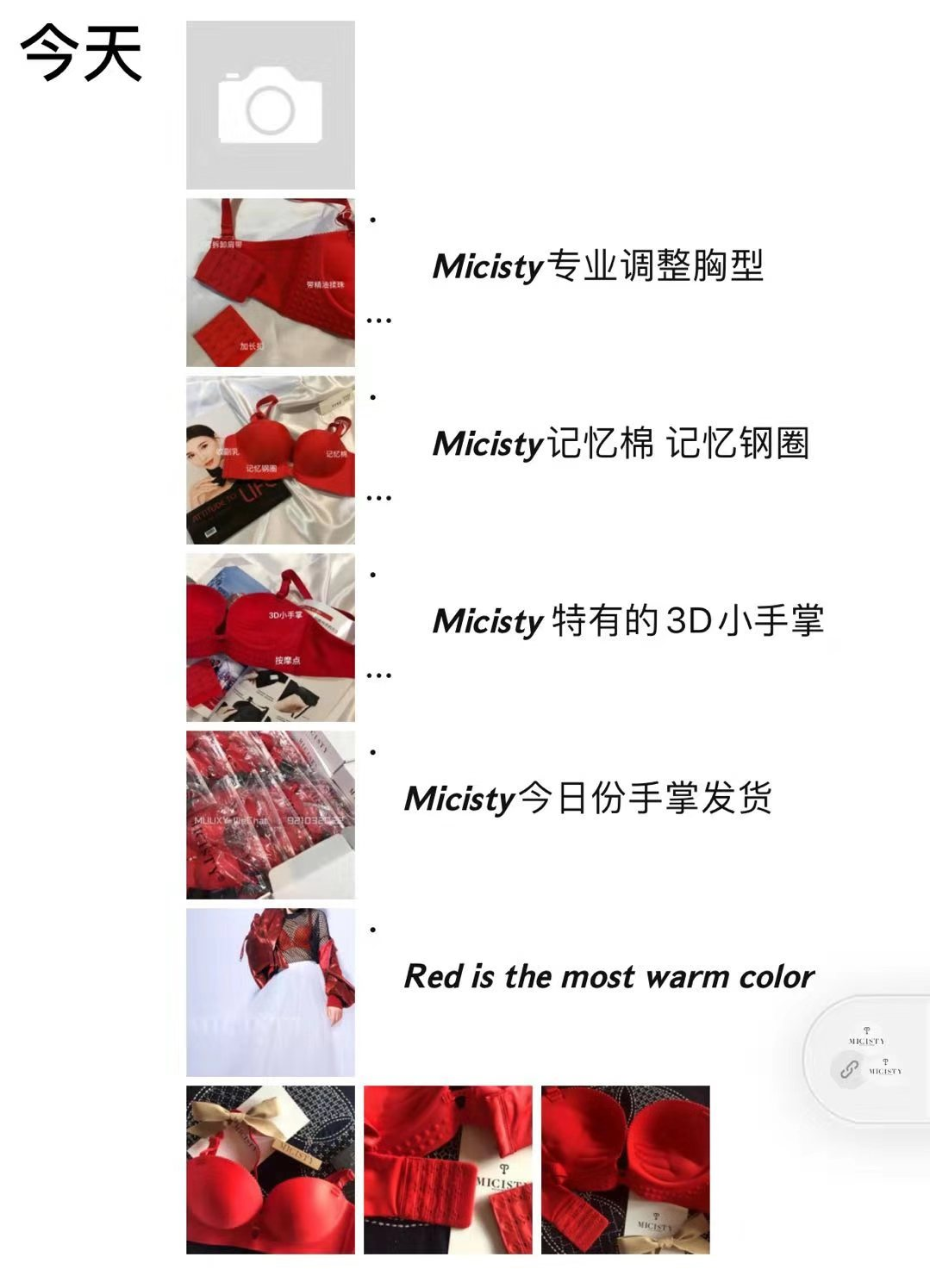Open the 今日份手掌发货 post
This screenshot has width=930, height=1288.
(587, 799)
